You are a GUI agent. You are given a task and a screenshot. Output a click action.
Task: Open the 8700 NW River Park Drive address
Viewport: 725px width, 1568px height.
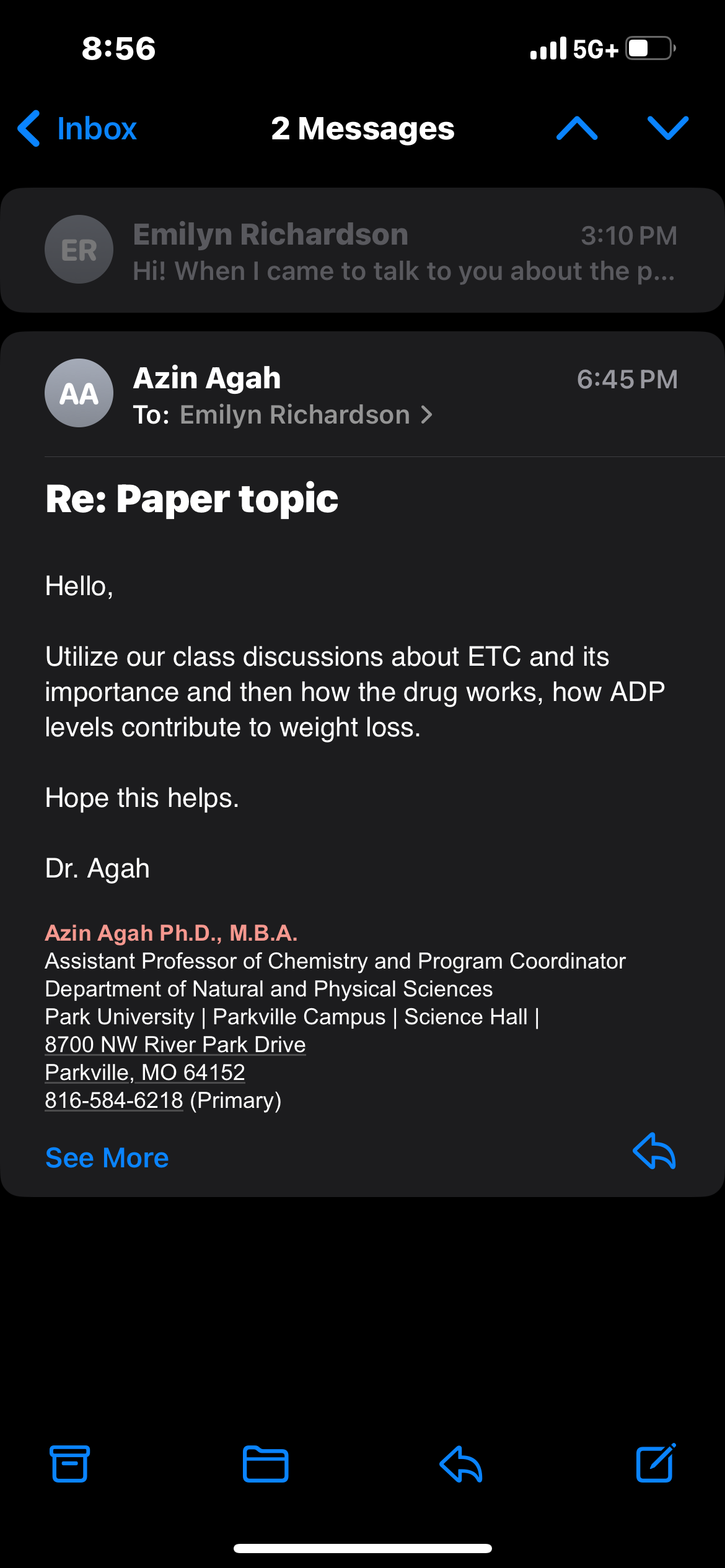pos(175,1045)
